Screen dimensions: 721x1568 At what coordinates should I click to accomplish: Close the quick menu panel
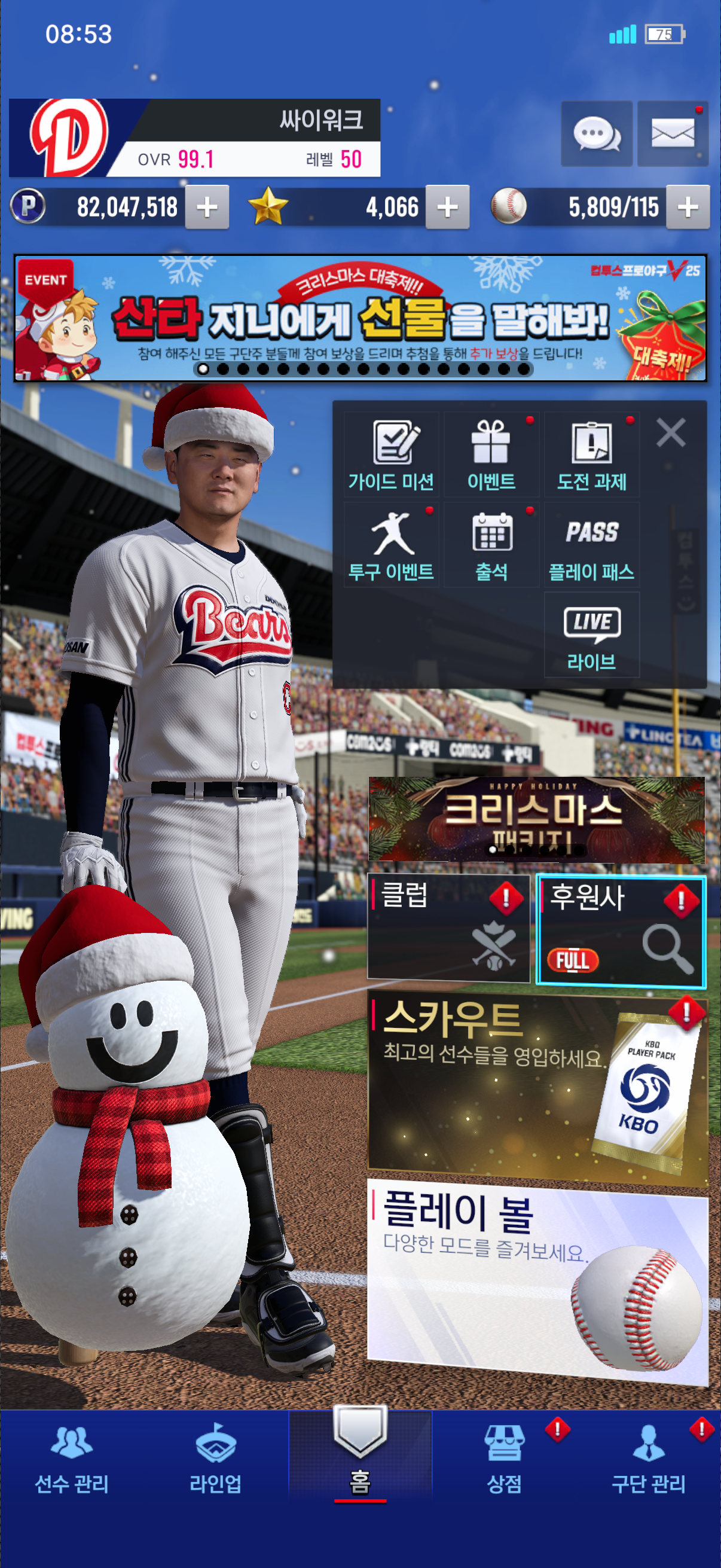tap(671, 433)
